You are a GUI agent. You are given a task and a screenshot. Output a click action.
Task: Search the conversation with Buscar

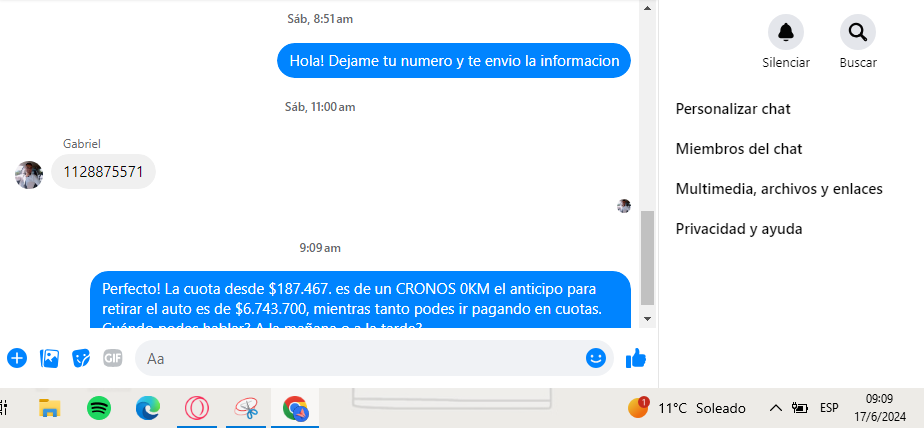pyautogui.click(x=857, y=33)
